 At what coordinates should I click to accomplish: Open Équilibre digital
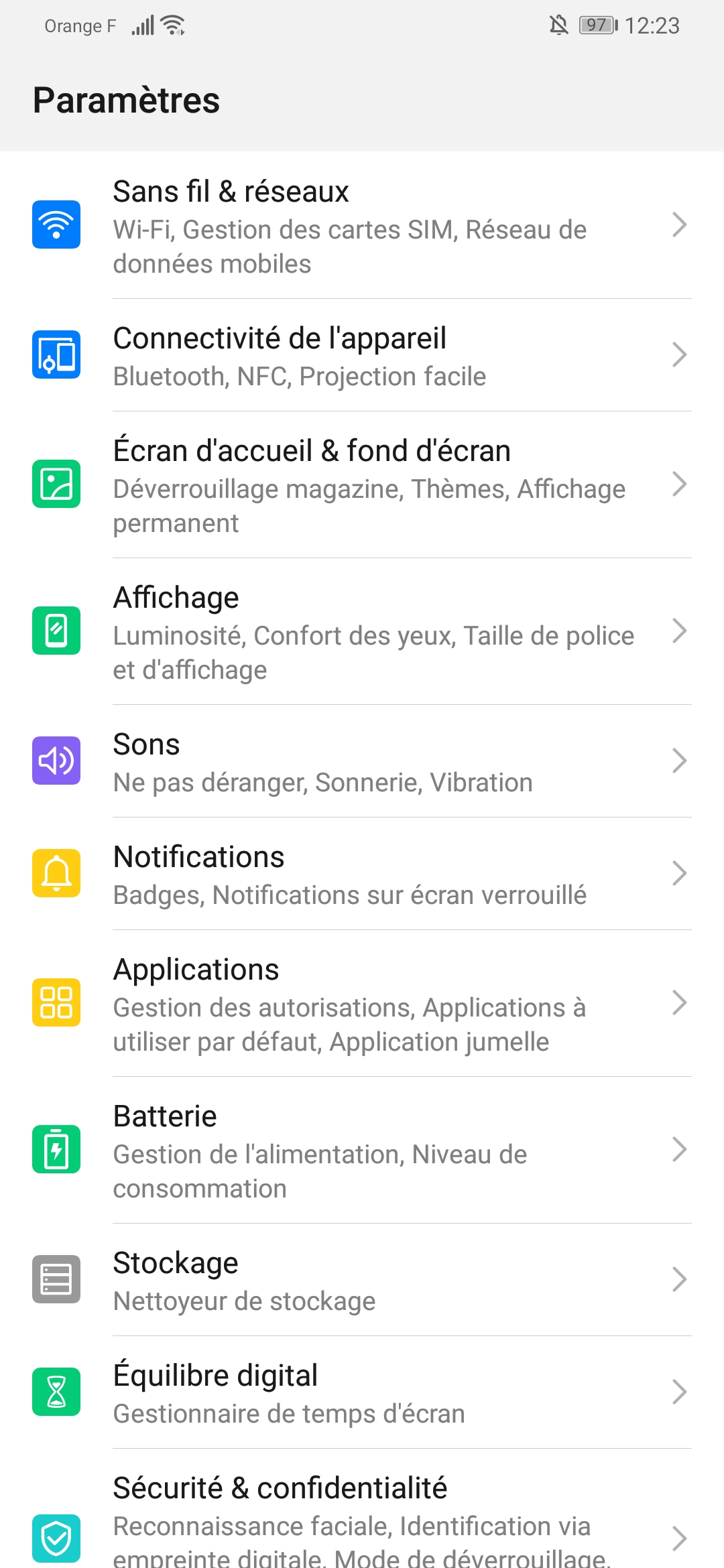pyautogui.click(x=362, y=1392)
